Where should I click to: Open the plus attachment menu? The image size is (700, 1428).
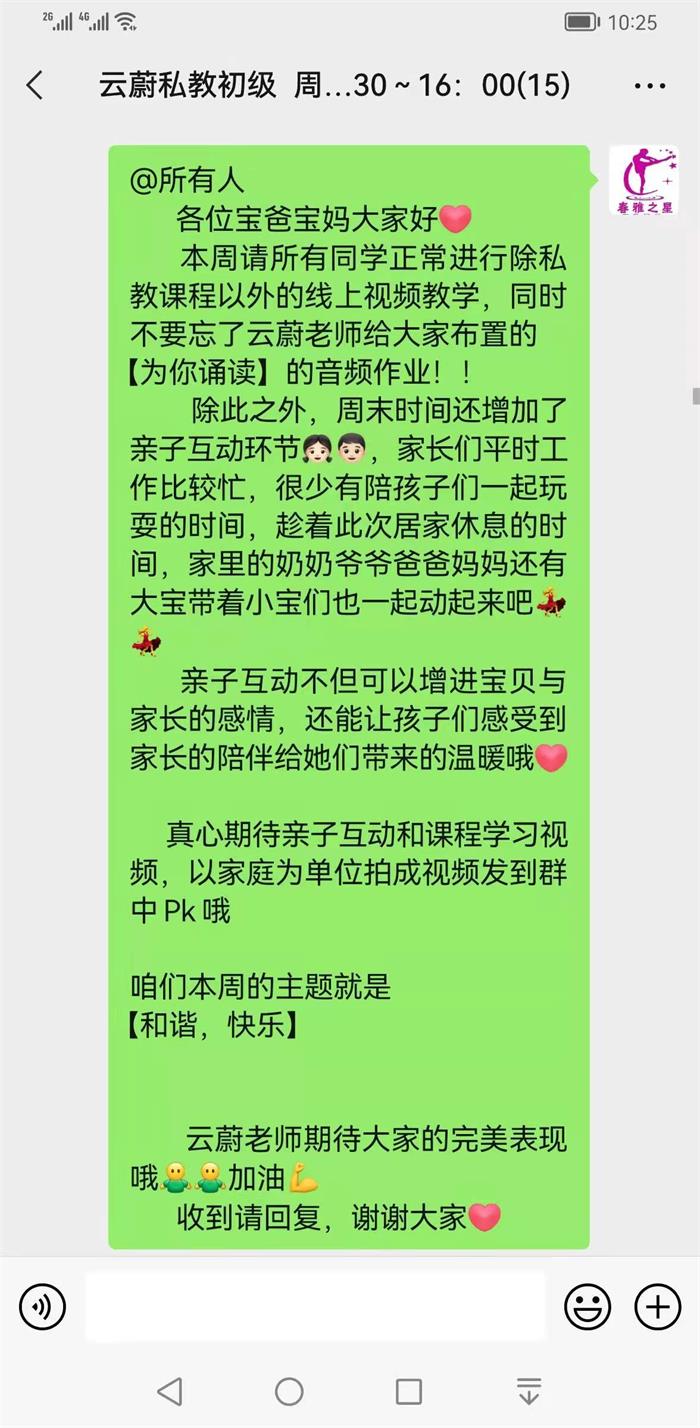pyautogui.click(x=658, y=1306)
